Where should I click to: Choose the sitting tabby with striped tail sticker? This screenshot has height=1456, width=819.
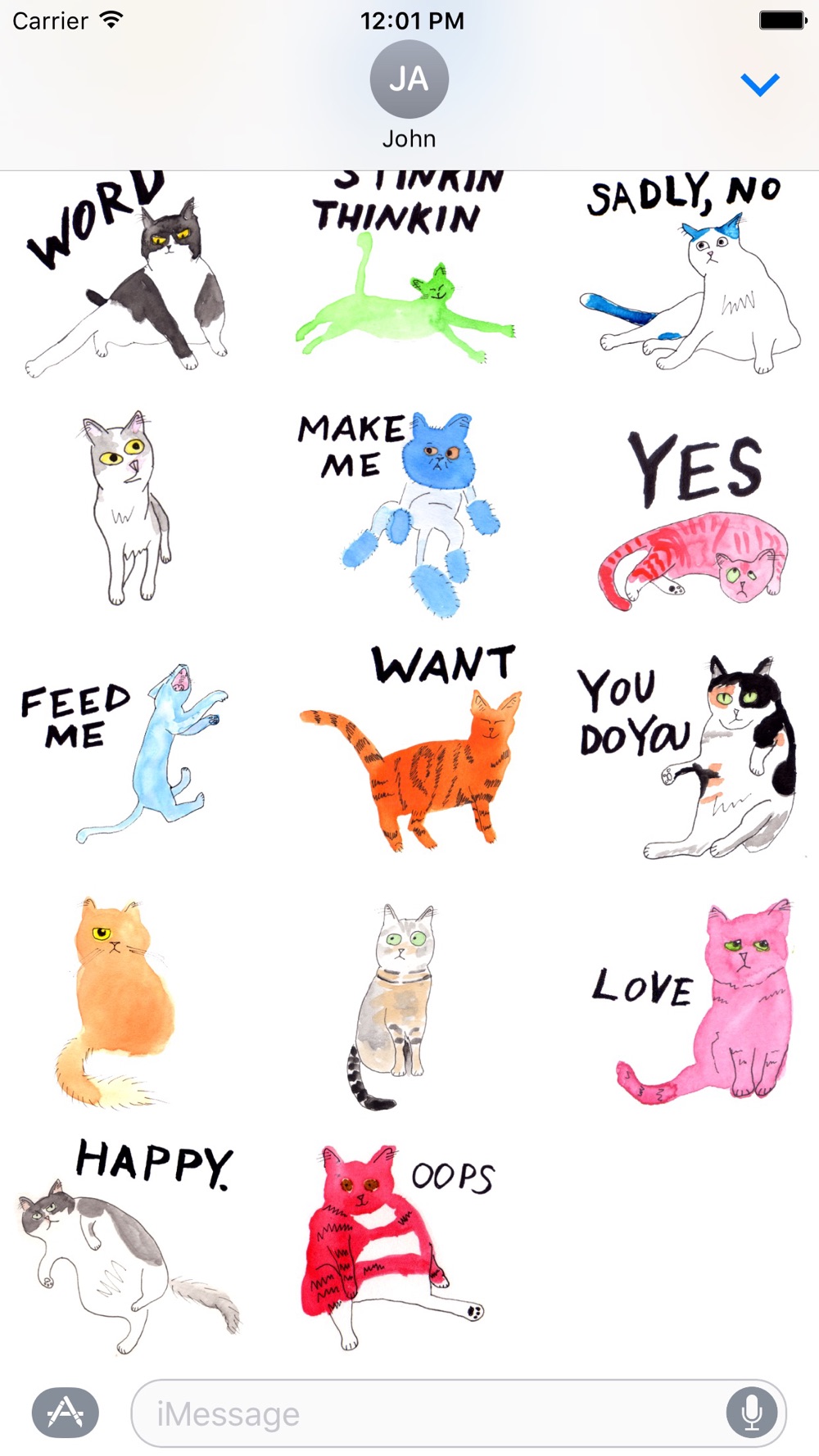(x=391, y=1007)
